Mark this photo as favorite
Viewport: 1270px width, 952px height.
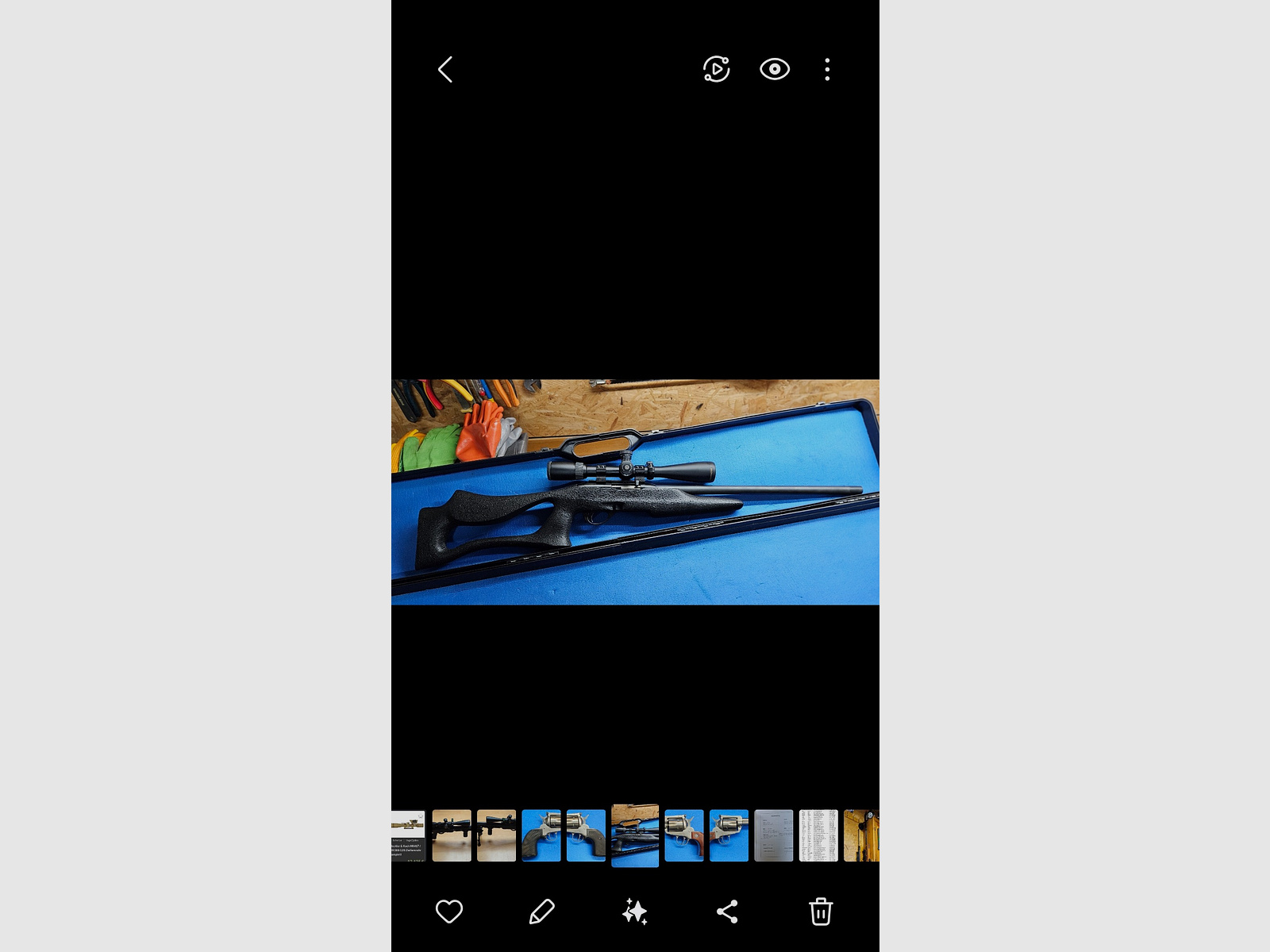[x=449, y=912]
